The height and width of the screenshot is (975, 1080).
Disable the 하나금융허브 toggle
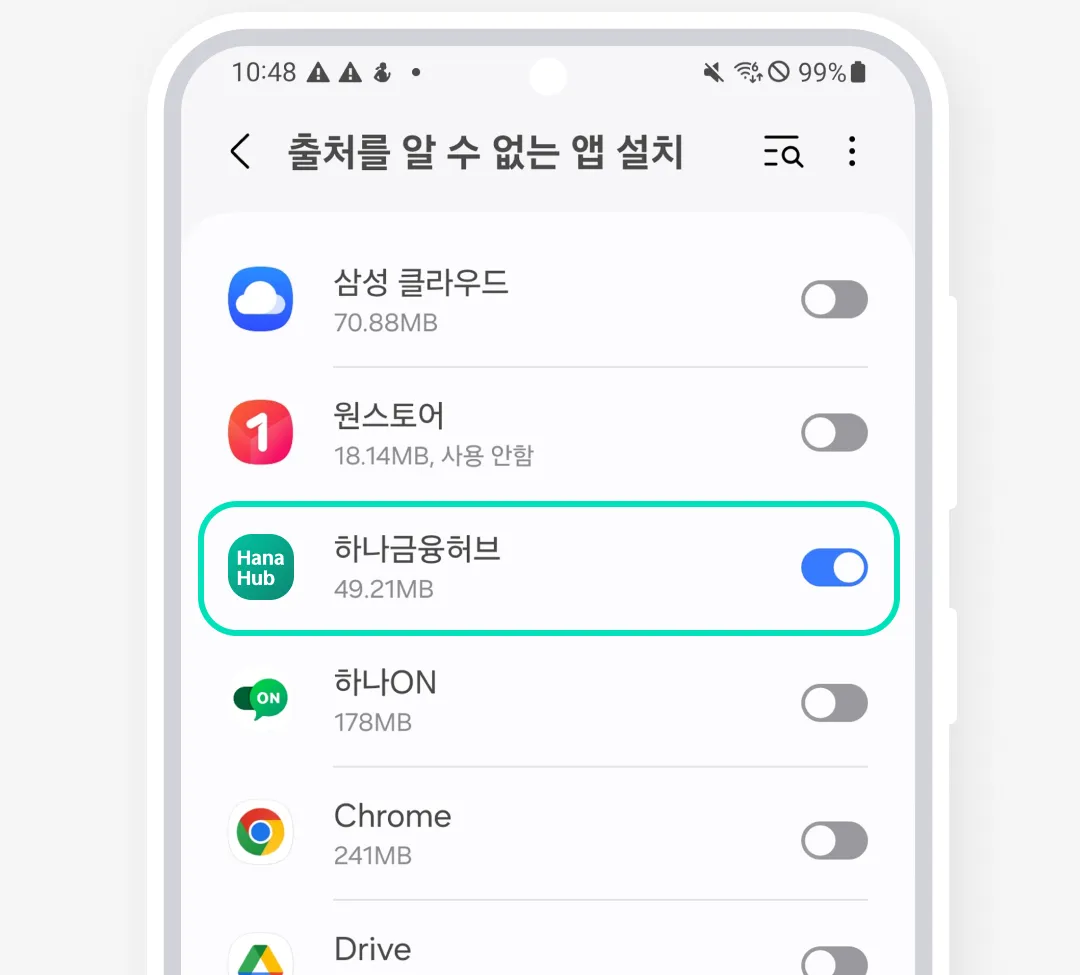pos(834,568)
